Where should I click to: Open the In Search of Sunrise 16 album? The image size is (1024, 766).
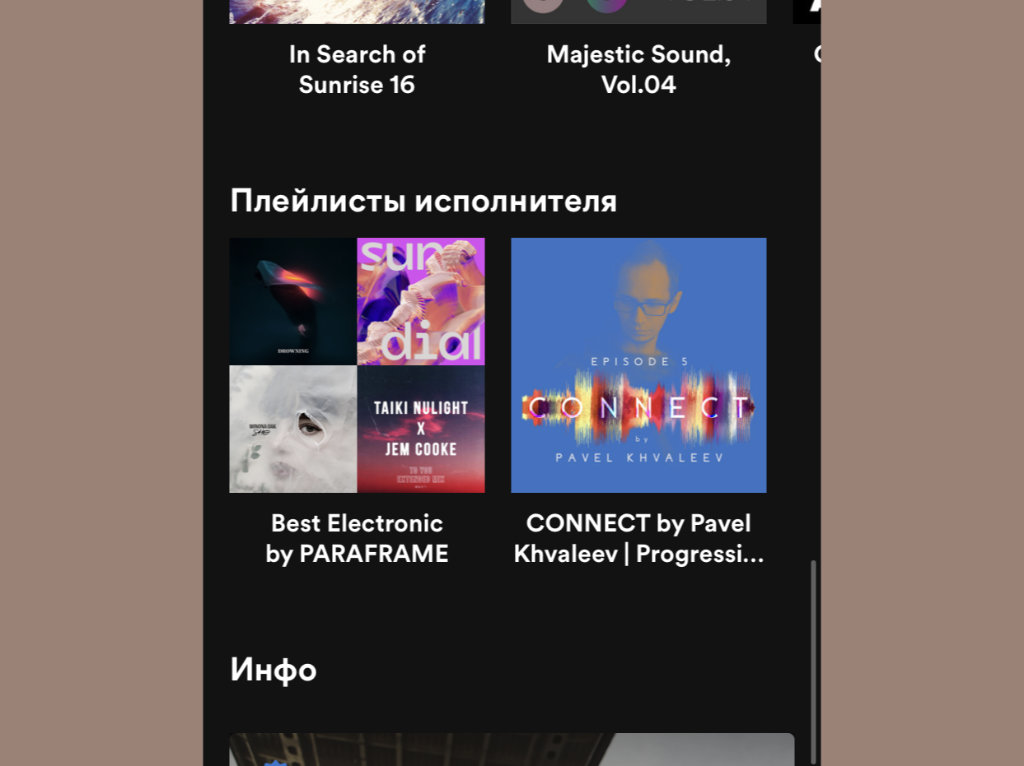(x=357, y=68)
